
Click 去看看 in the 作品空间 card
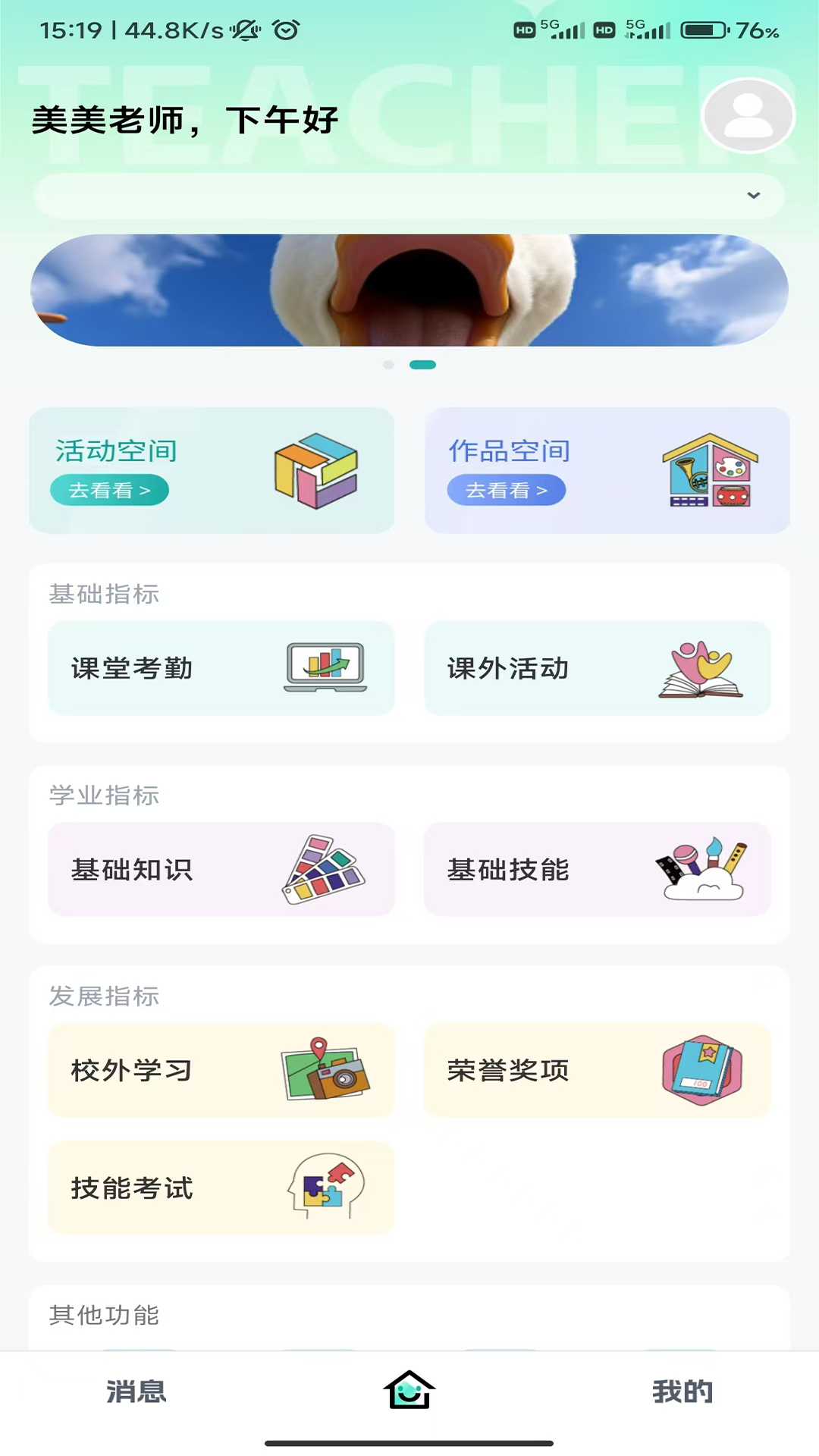[x=506, y=490]
